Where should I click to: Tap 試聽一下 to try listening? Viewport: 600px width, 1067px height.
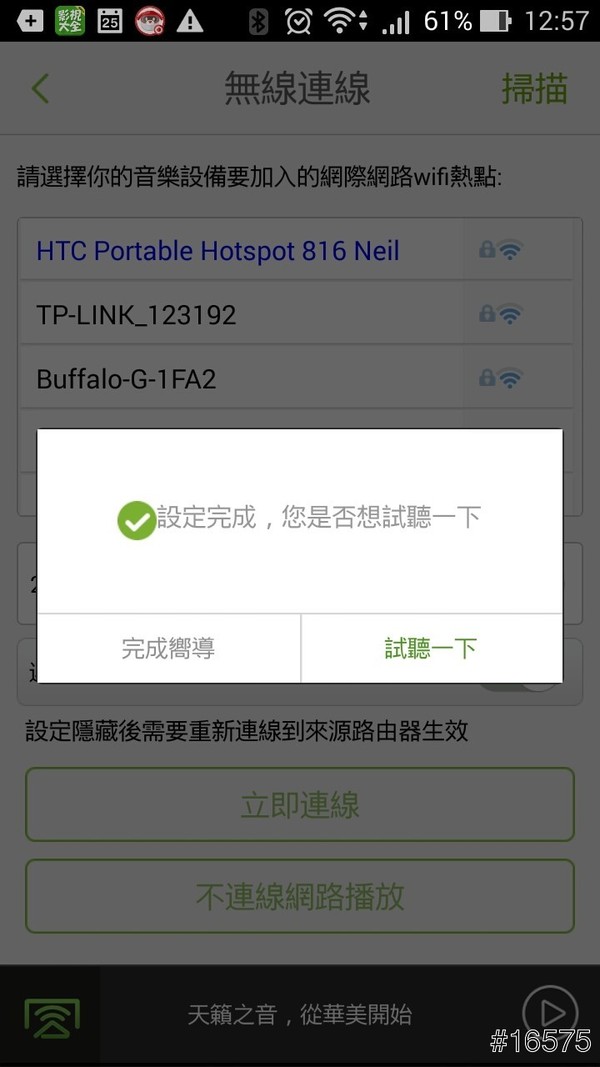click(431, 648)
